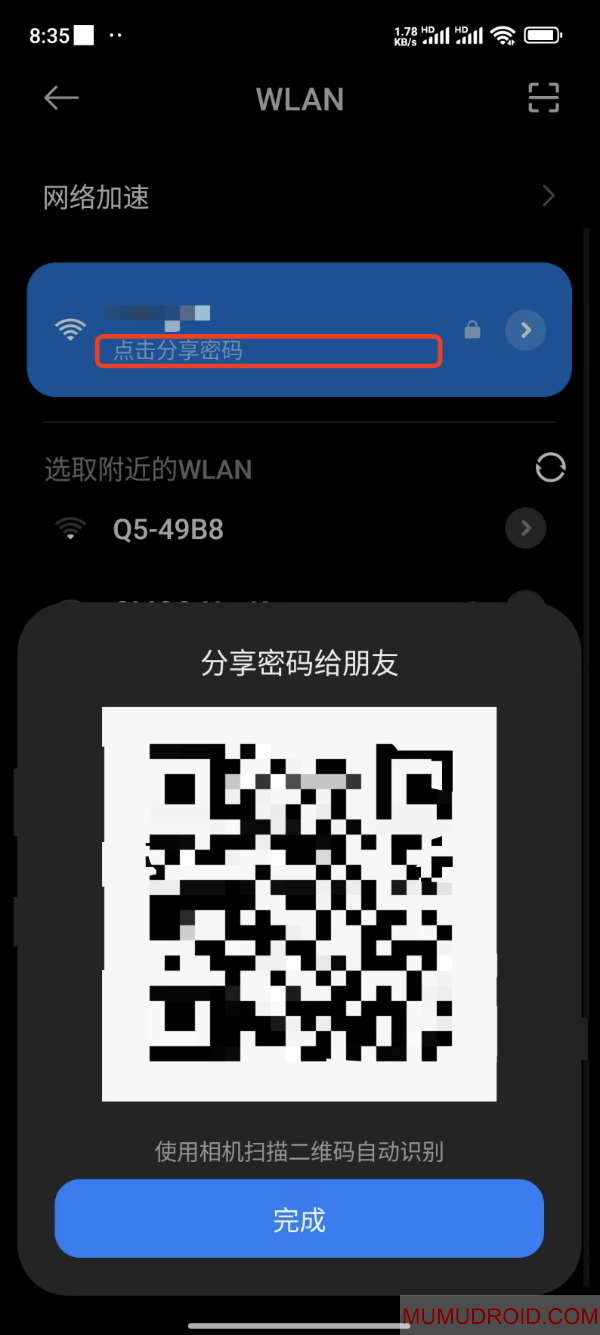Tap 完成 to close the share dialog
600x1335 pixels.
point(299,1219)
